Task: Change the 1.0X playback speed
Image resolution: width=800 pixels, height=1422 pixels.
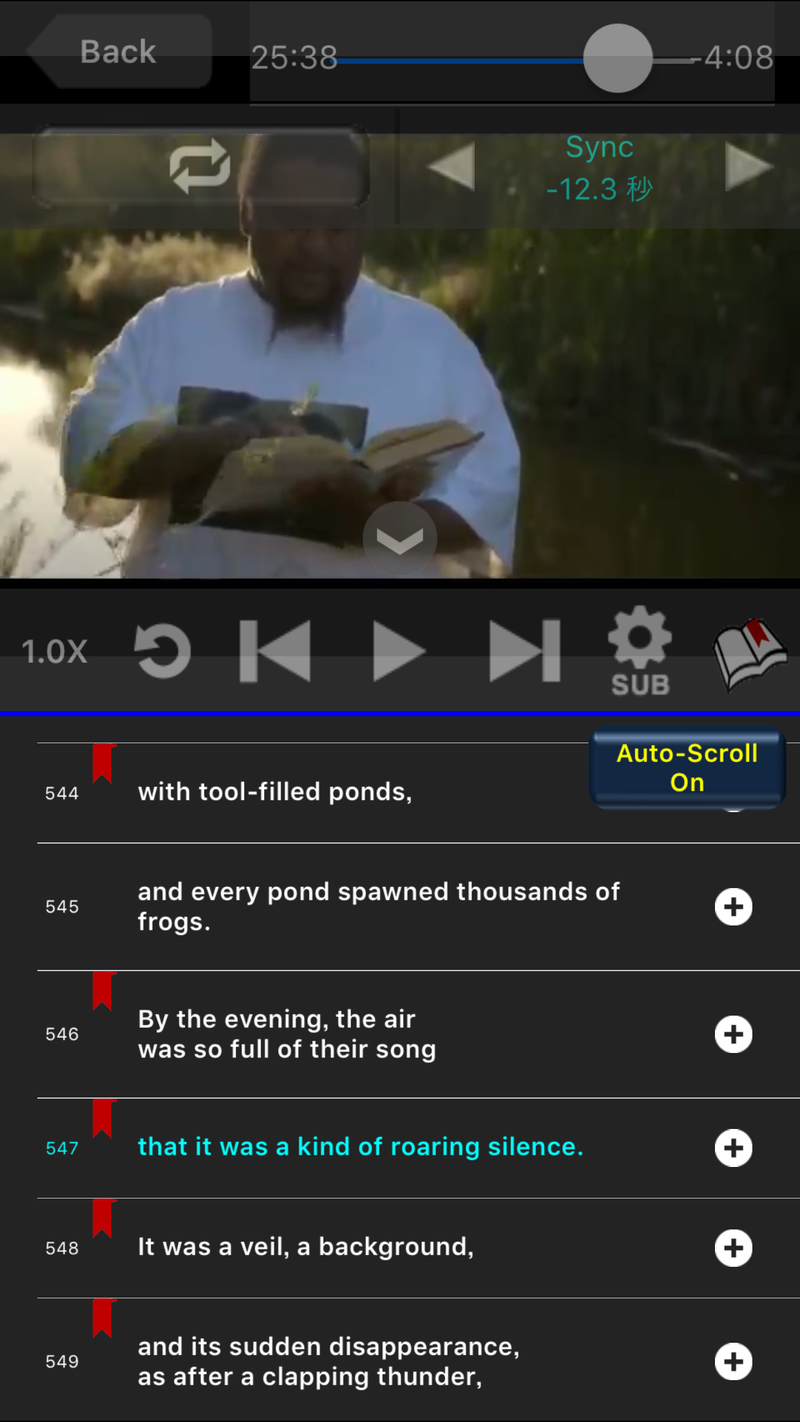Action: point(55,652)
